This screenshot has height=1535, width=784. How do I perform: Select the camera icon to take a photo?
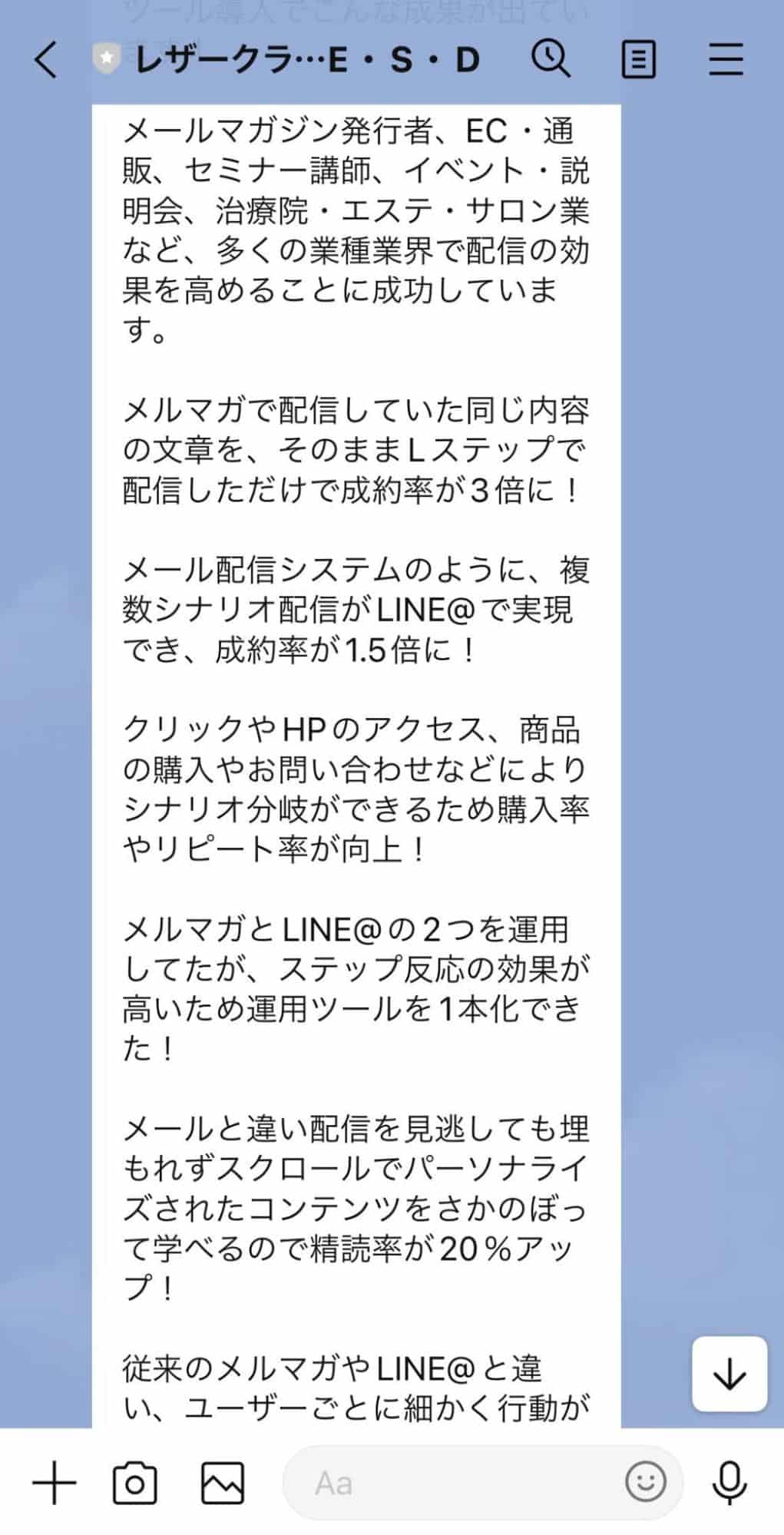tap(137, 1483)
